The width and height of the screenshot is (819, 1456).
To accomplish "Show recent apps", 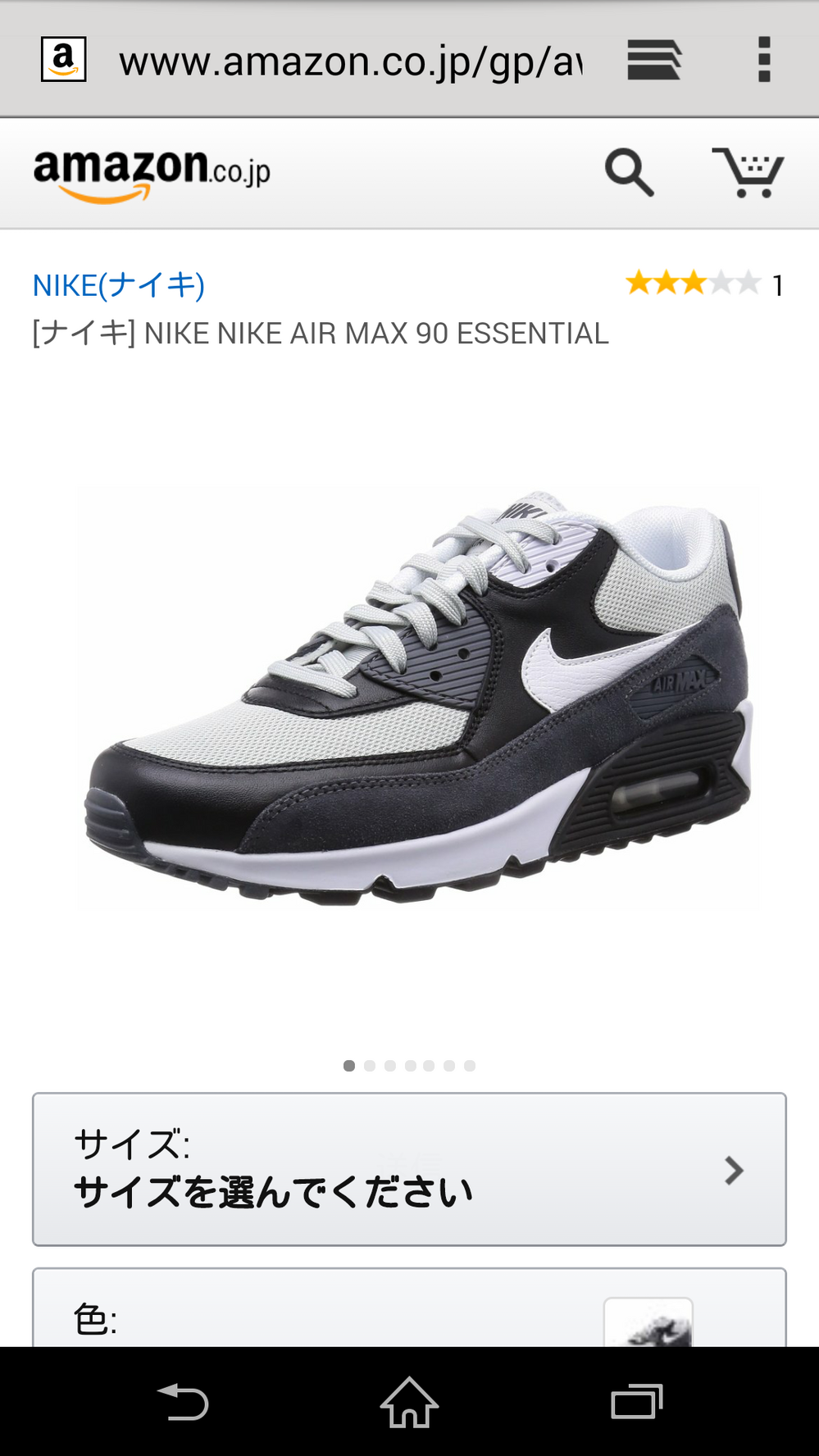I will 636,1402.
